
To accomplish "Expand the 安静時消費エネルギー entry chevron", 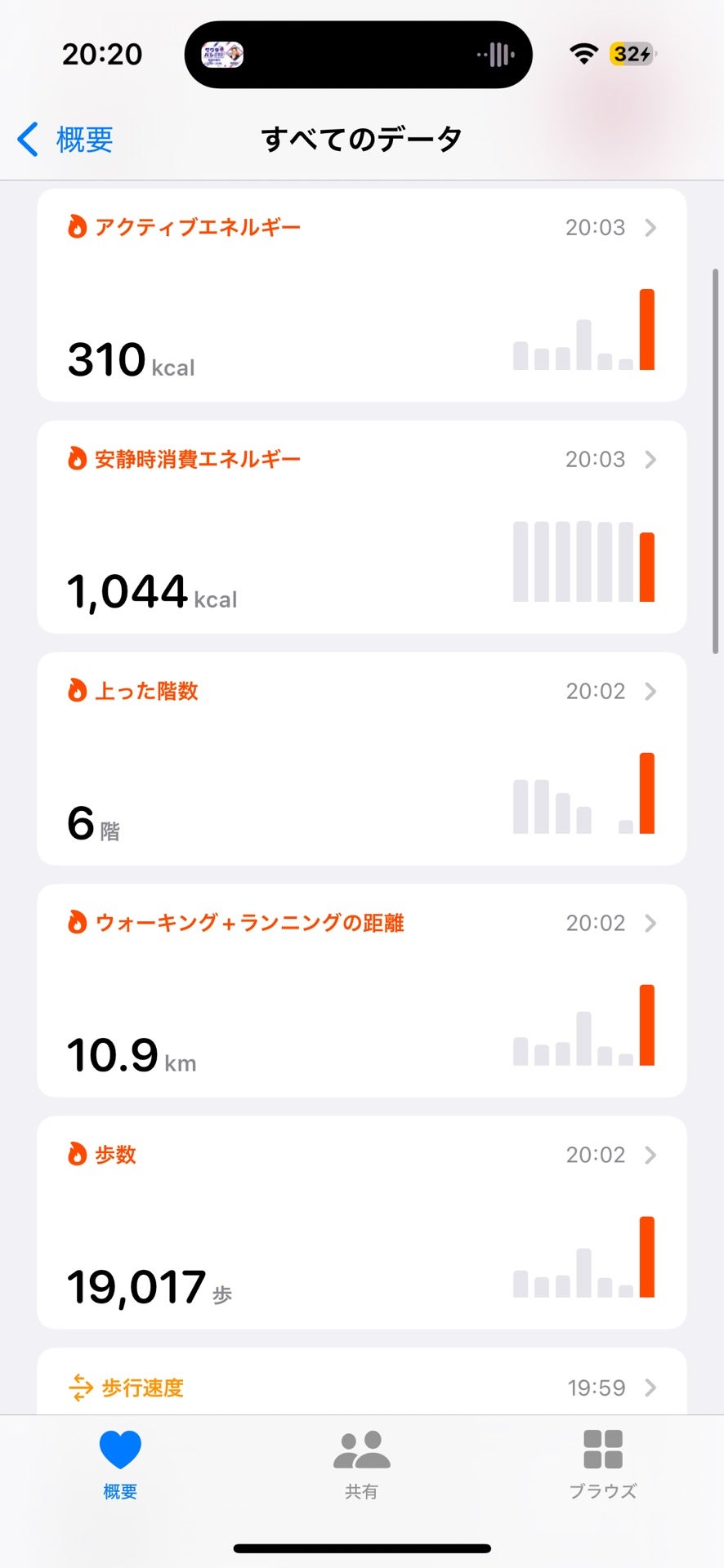I will pyautogui.click(x=650, y=459).
